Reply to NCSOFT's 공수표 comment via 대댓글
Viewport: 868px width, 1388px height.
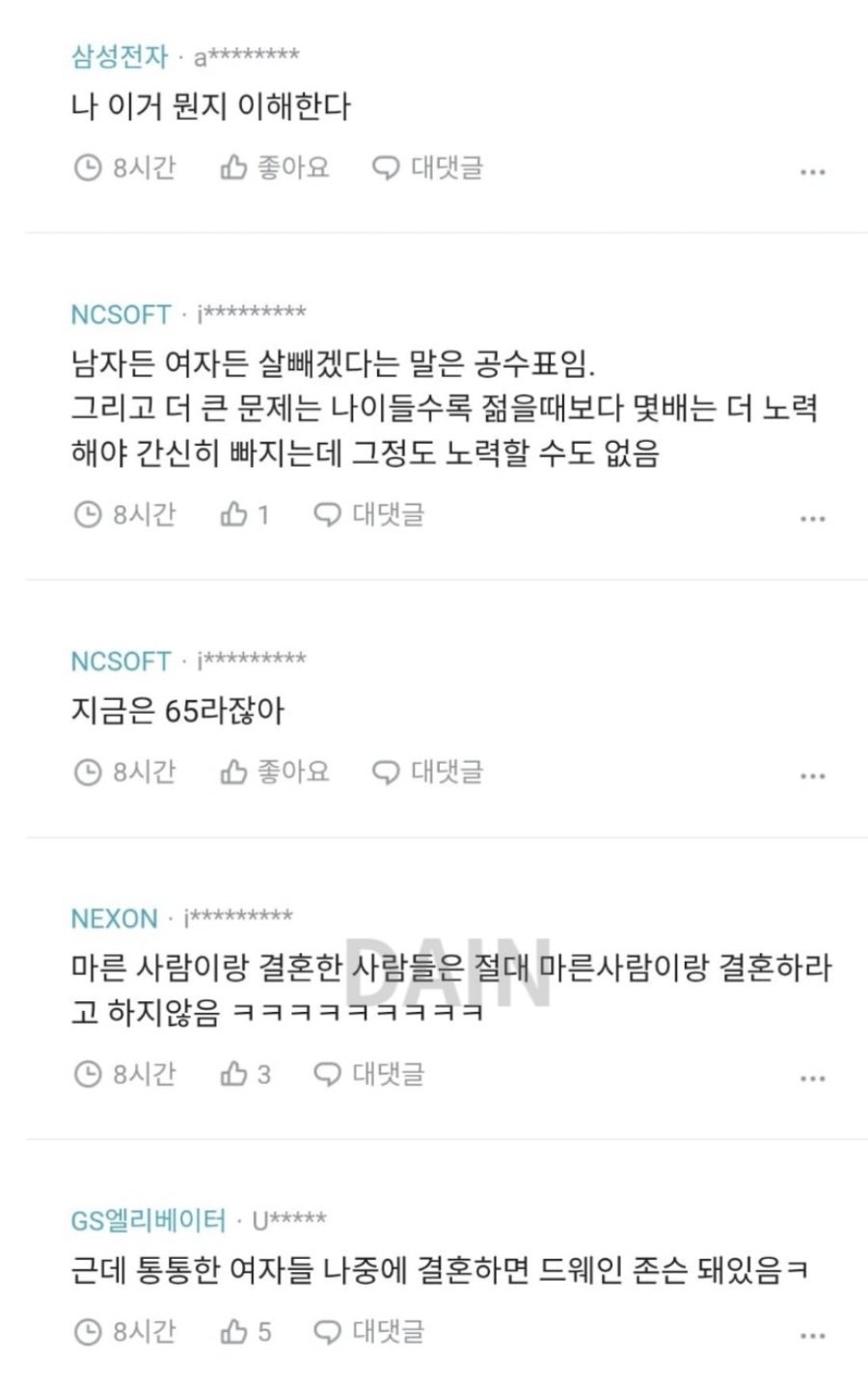(369, 515)
